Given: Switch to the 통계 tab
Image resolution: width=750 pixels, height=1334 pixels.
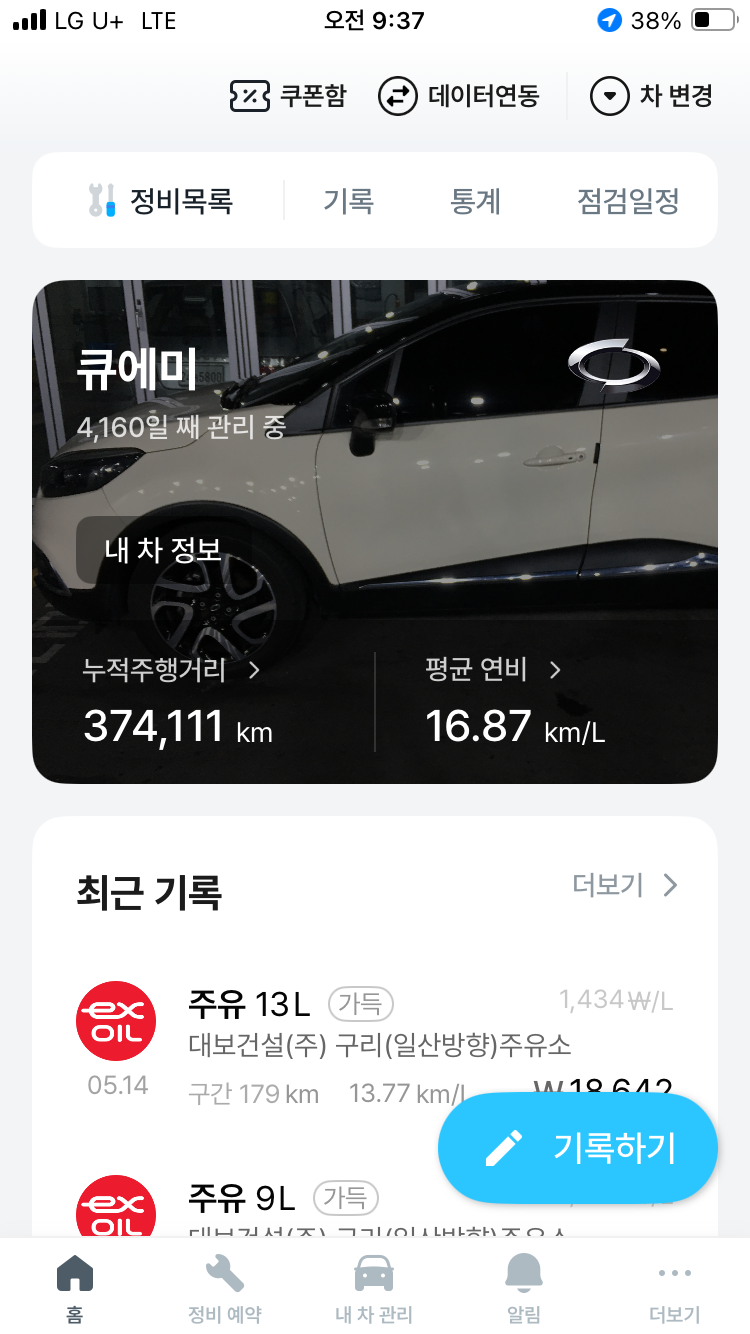Looking at the screenshot, I should (x=475, y=201).
